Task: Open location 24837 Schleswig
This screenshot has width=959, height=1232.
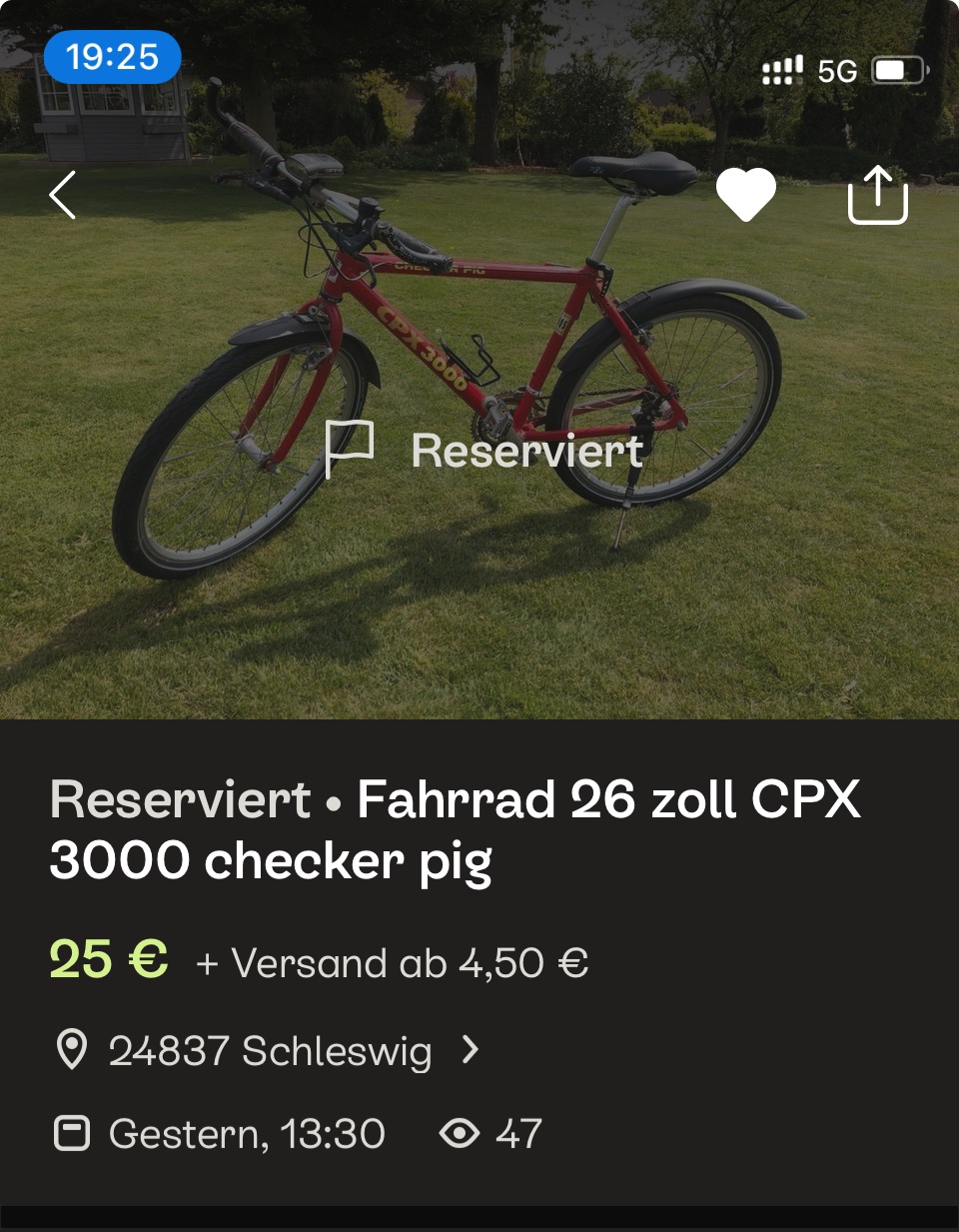Action: (x=270, y=1051)
